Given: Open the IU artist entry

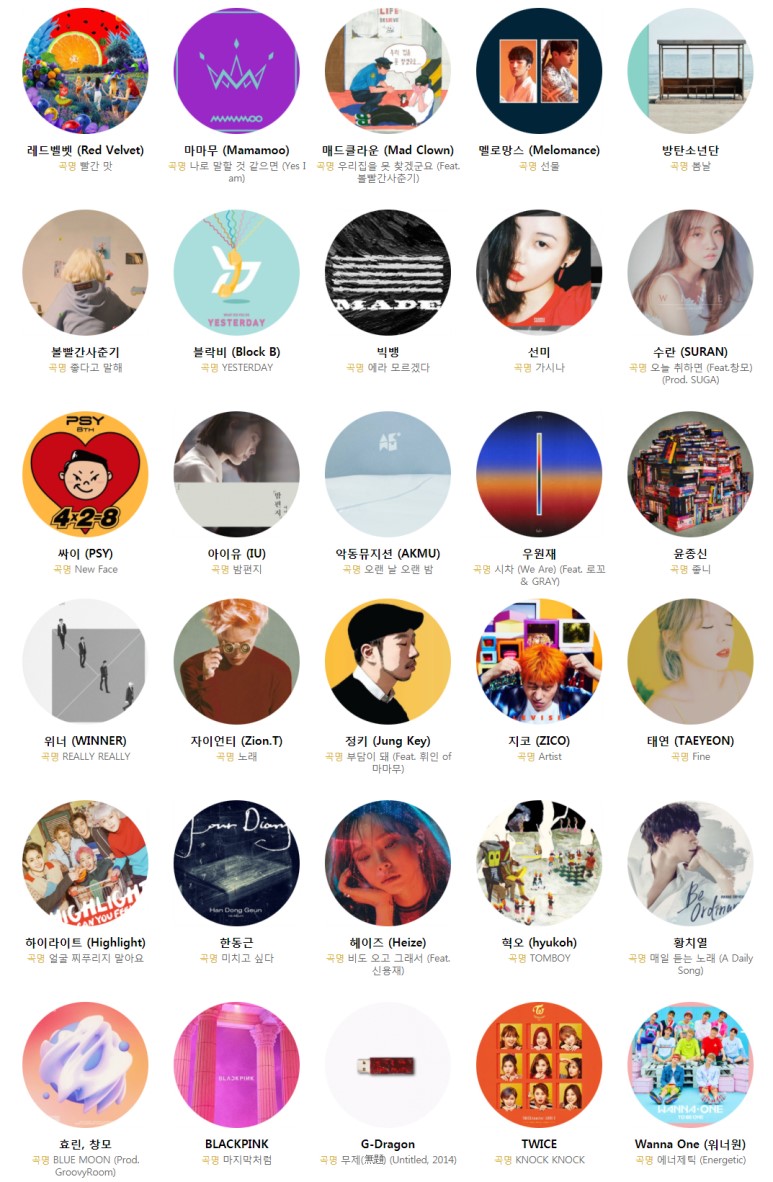Looking at the screenshot, I should click(236, 475).
